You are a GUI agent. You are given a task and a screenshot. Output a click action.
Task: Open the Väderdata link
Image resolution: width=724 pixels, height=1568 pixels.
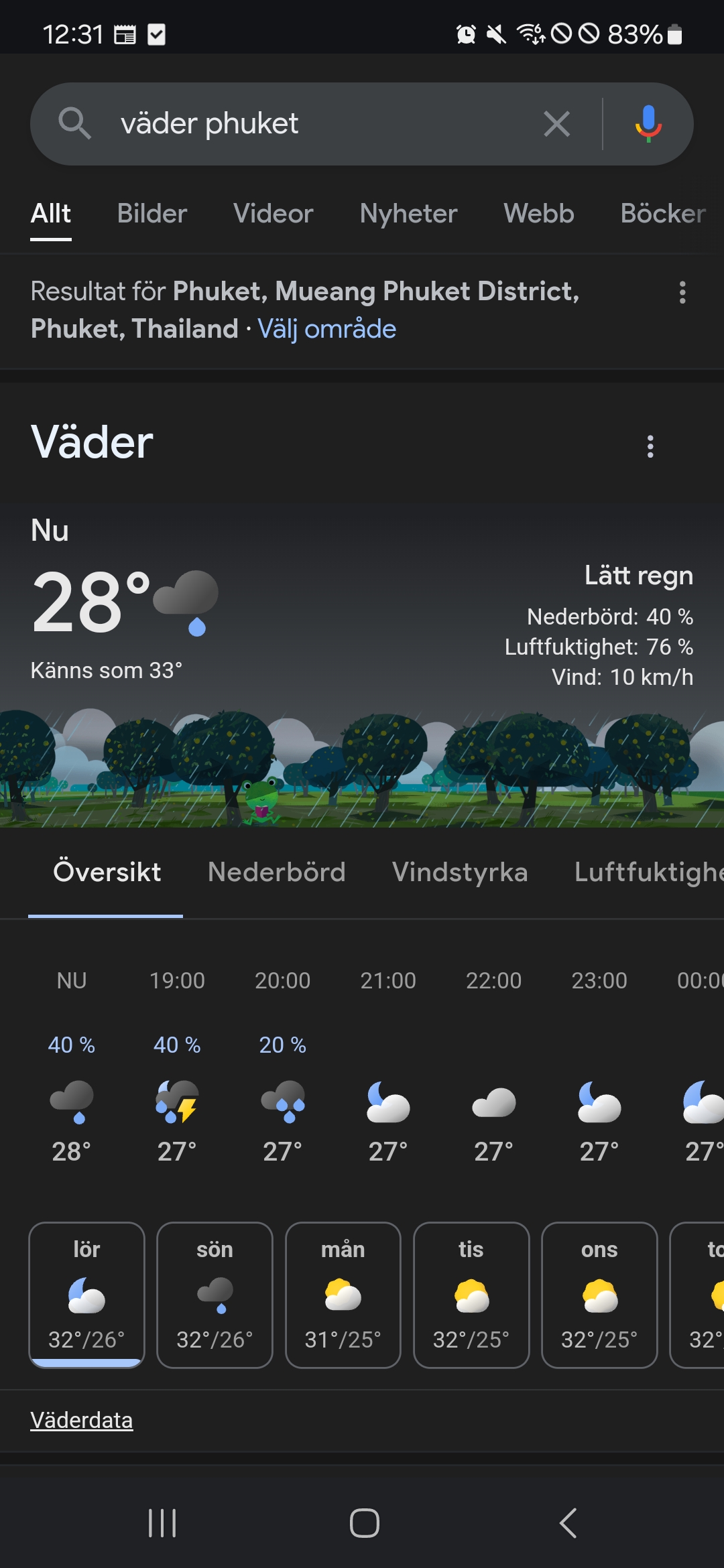[x=82, y=1420]
